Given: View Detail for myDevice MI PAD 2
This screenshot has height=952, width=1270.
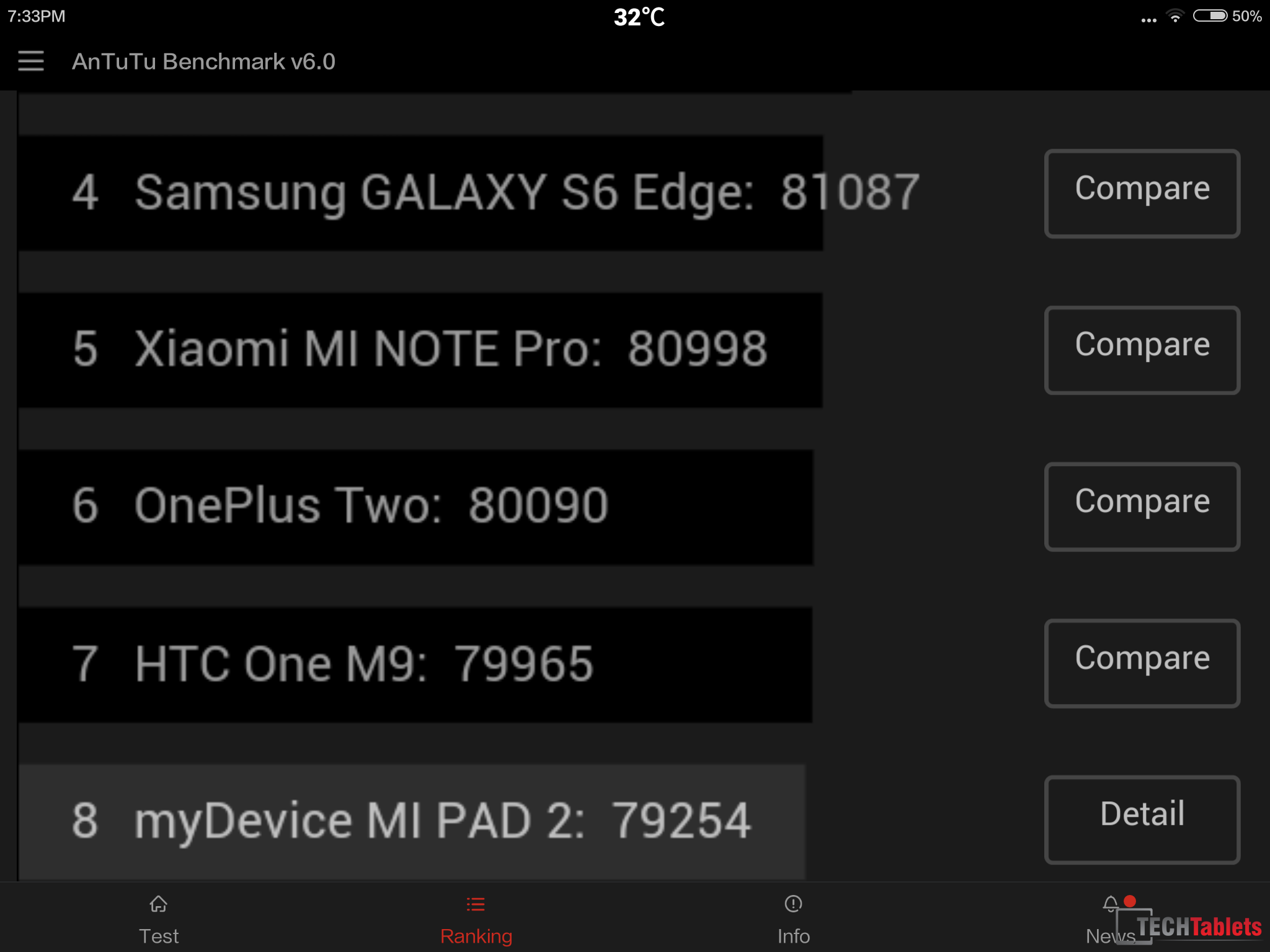Looking at the screenshot, I should (x=1142, y=819).
